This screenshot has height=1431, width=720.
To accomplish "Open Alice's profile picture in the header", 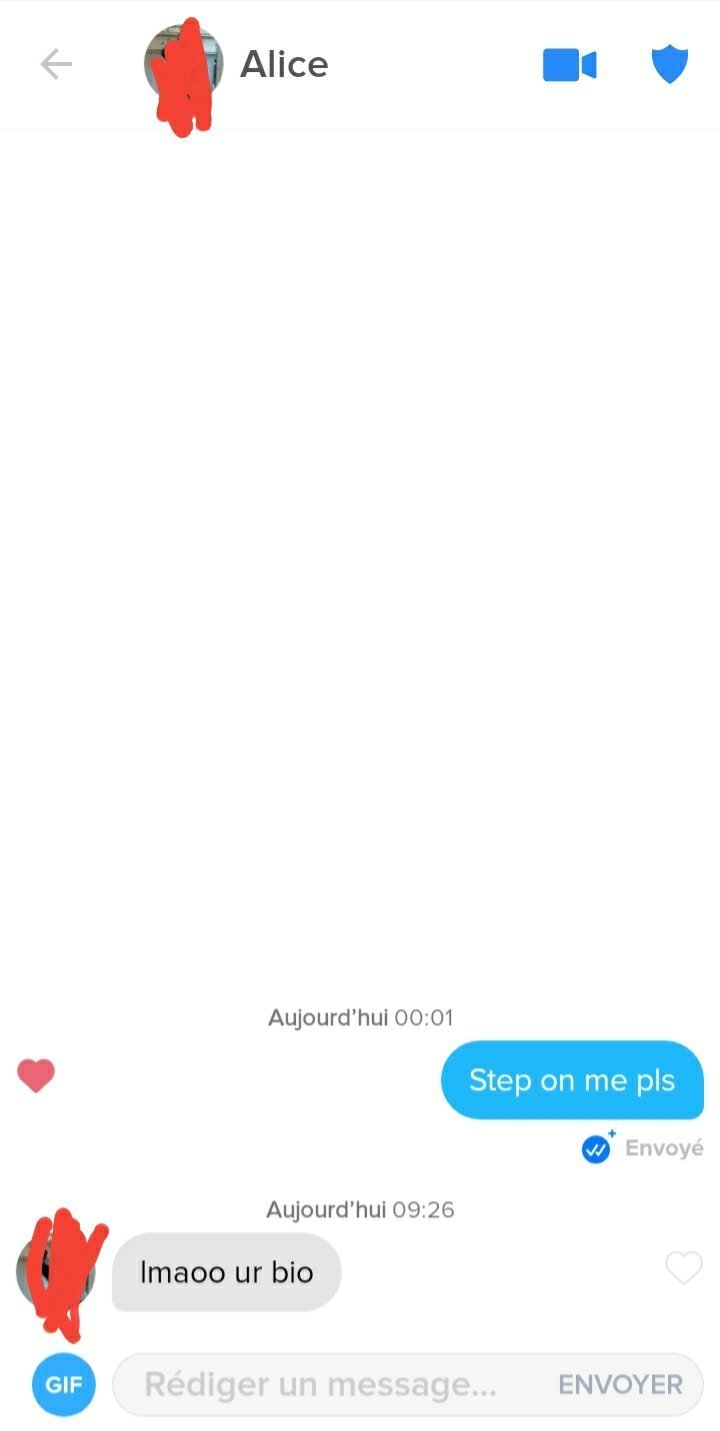I will click(183, 65).
